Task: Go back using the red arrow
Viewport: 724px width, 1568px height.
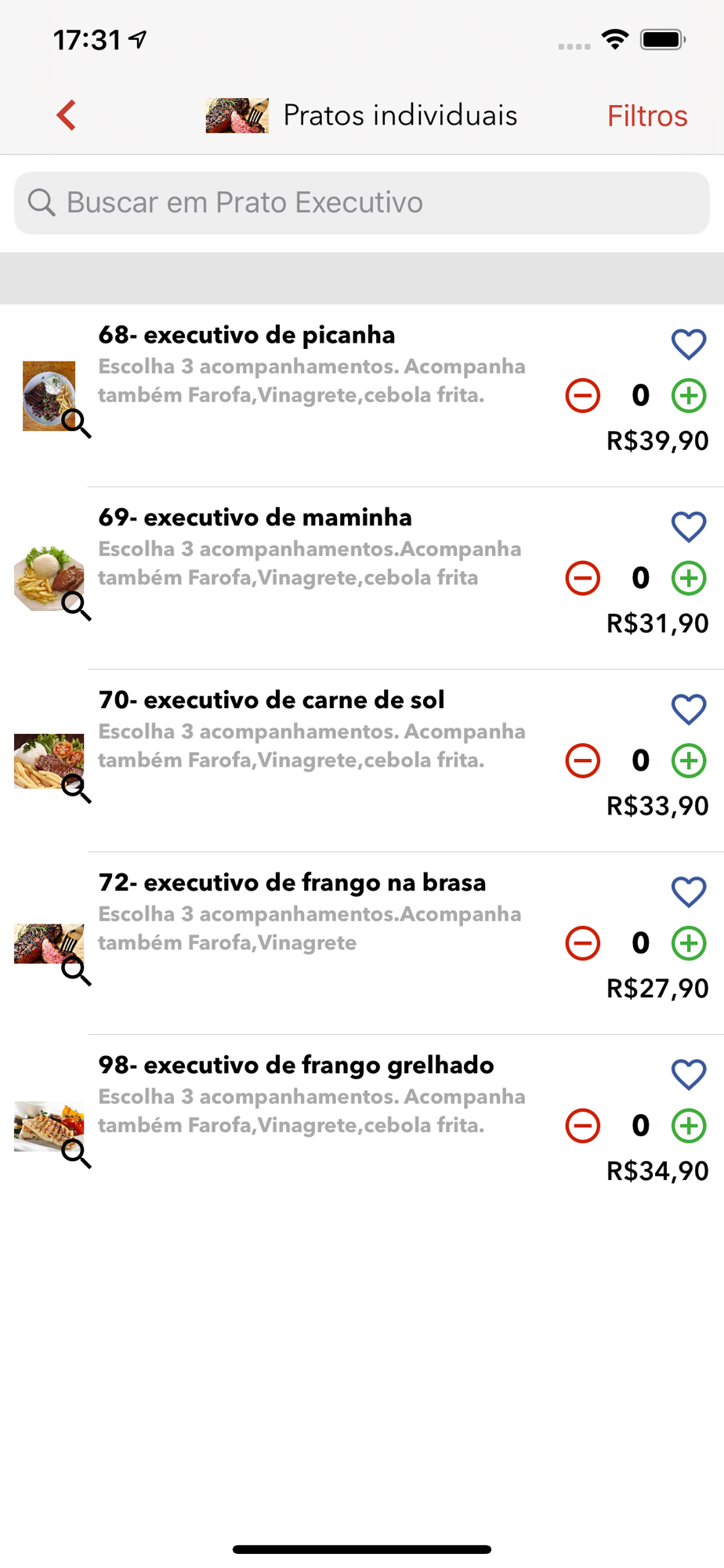Action: [67, 115]
